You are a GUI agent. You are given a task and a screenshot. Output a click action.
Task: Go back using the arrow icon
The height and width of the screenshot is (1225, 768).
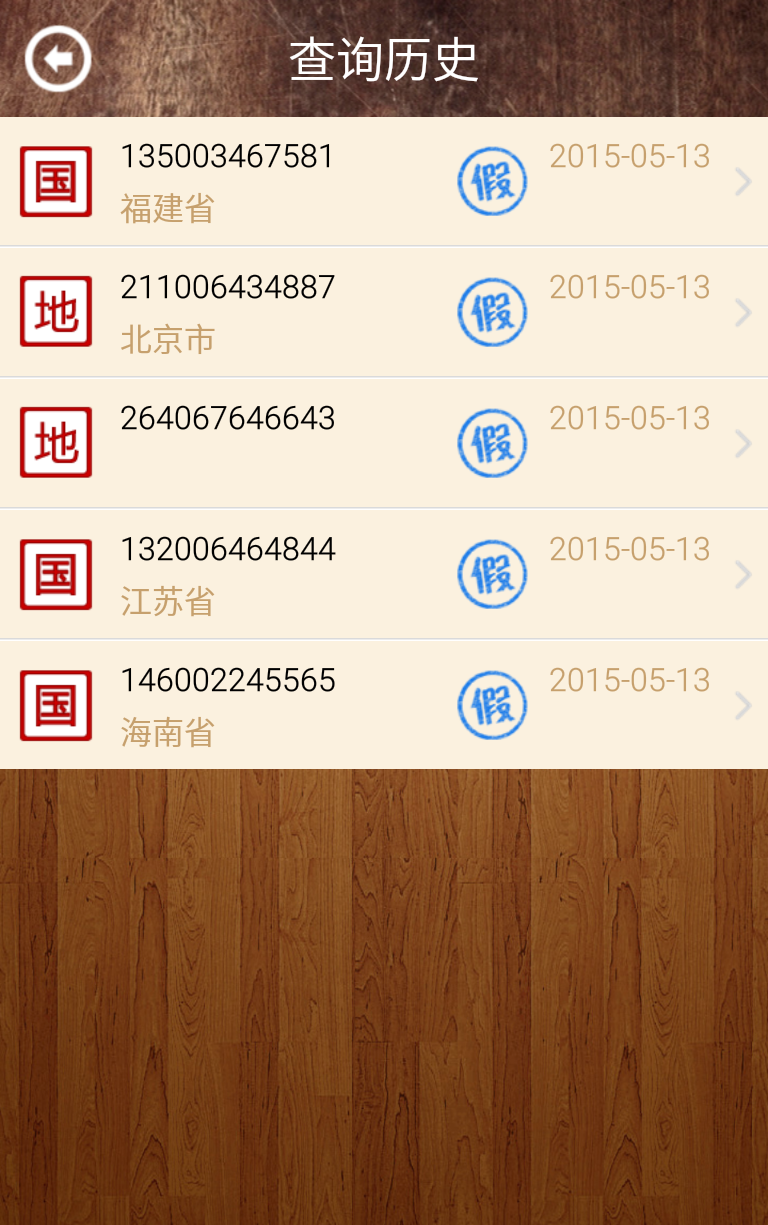[58, 59]
